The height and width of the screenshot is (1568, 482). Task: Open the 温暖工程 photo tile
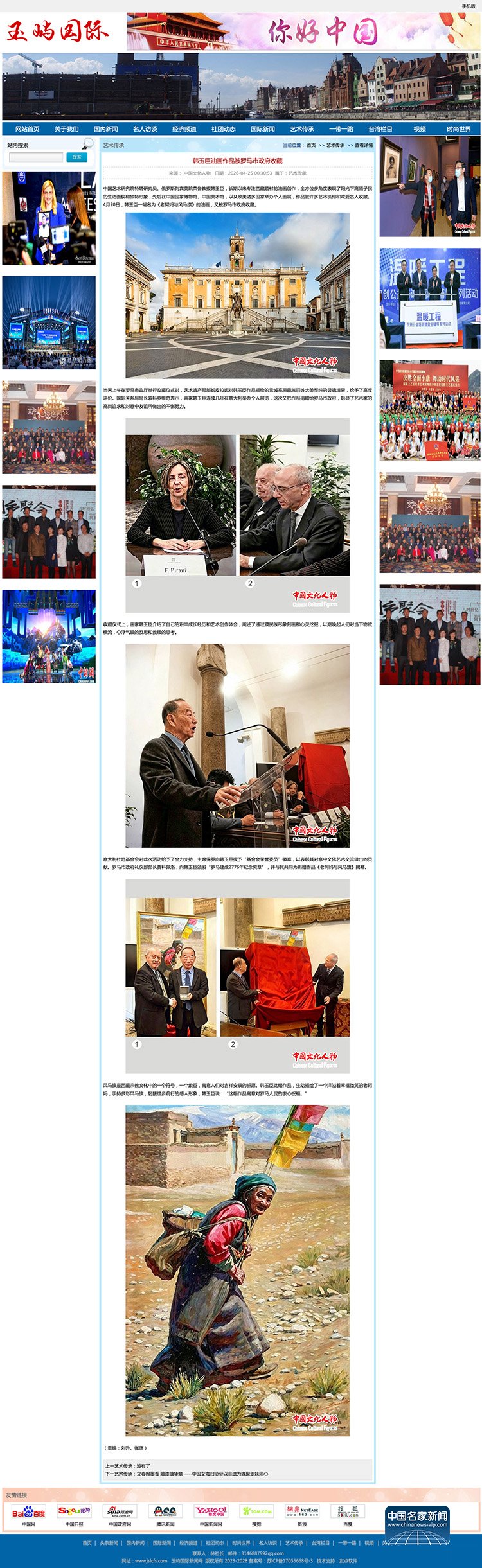[x=429, y=299]
